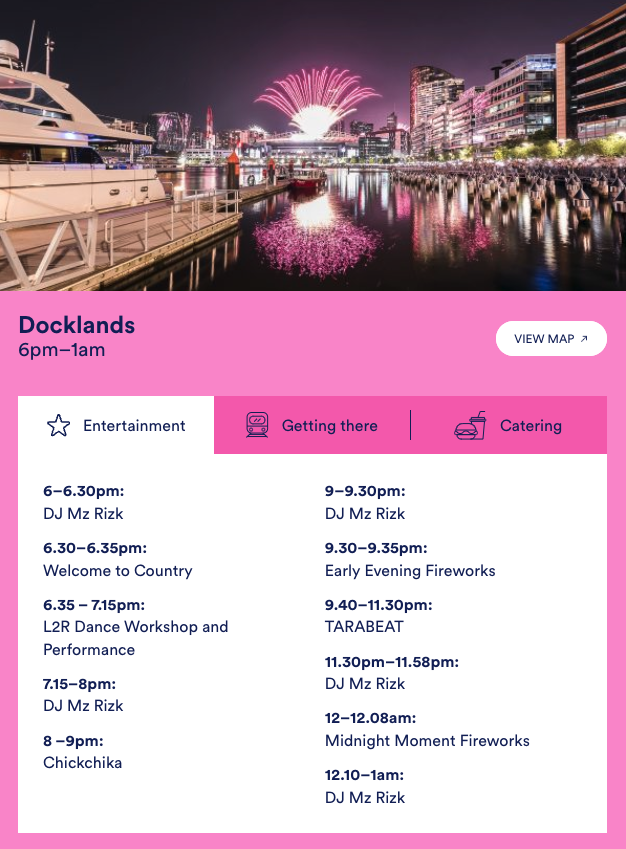The width and height of the screenshot is (626, 849).
Task: Open the Docklands View Map button
Action: coord(551,339)
